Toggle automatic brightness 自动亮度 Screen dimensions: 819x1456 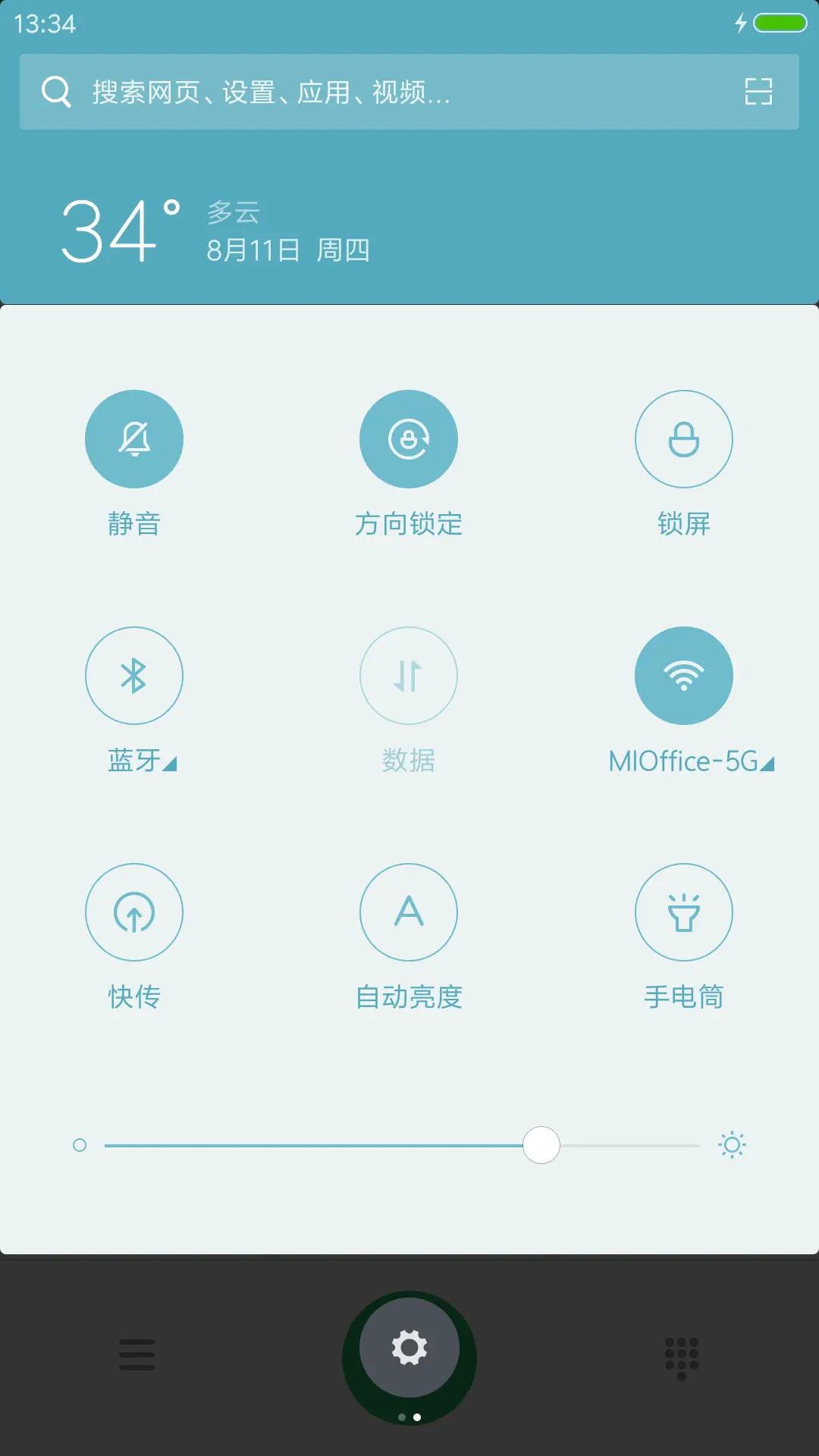[x=409, y=912]
